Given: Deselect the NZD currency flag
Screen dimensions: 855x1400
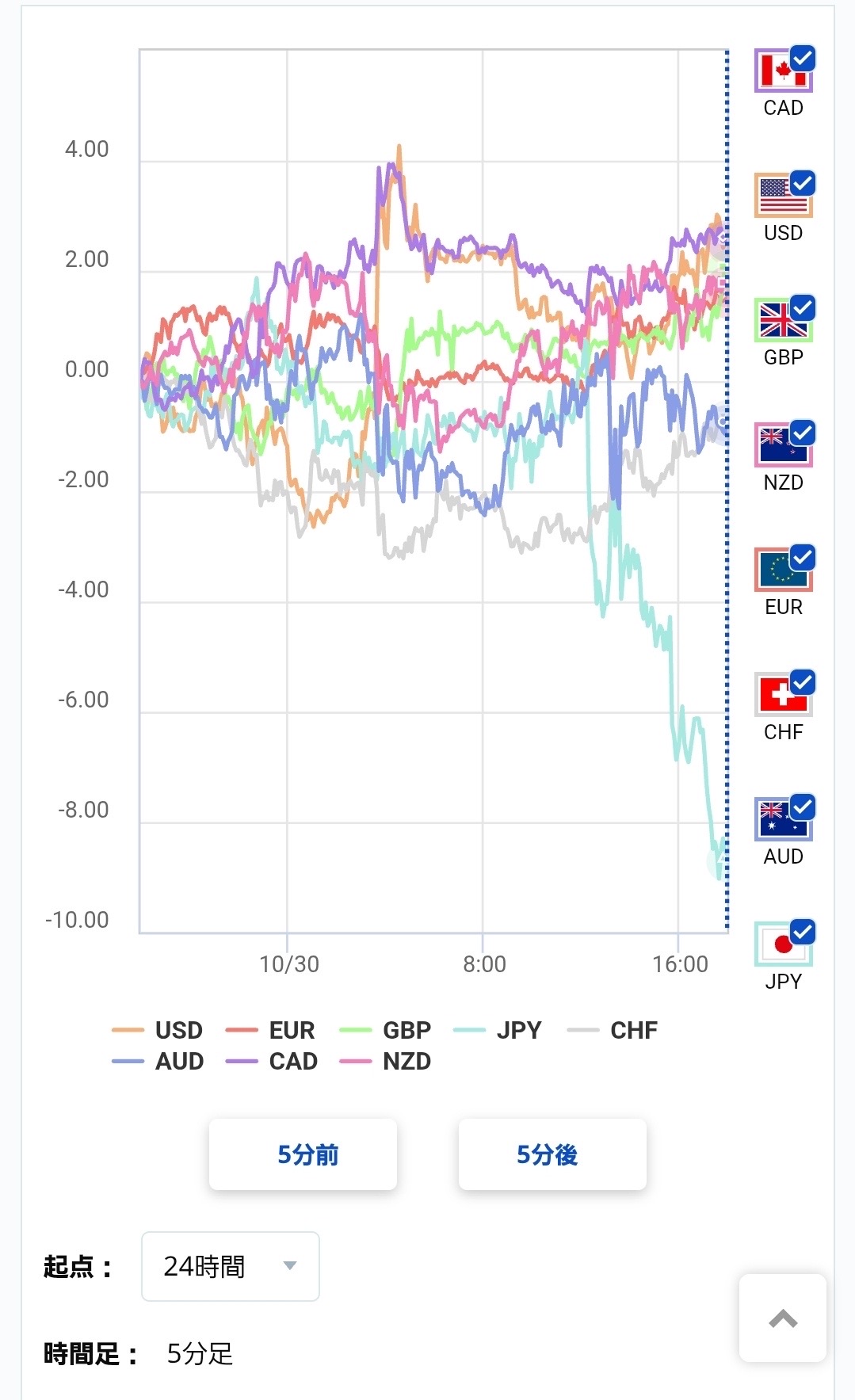Looking at the screenshot, I should [783, 445].
